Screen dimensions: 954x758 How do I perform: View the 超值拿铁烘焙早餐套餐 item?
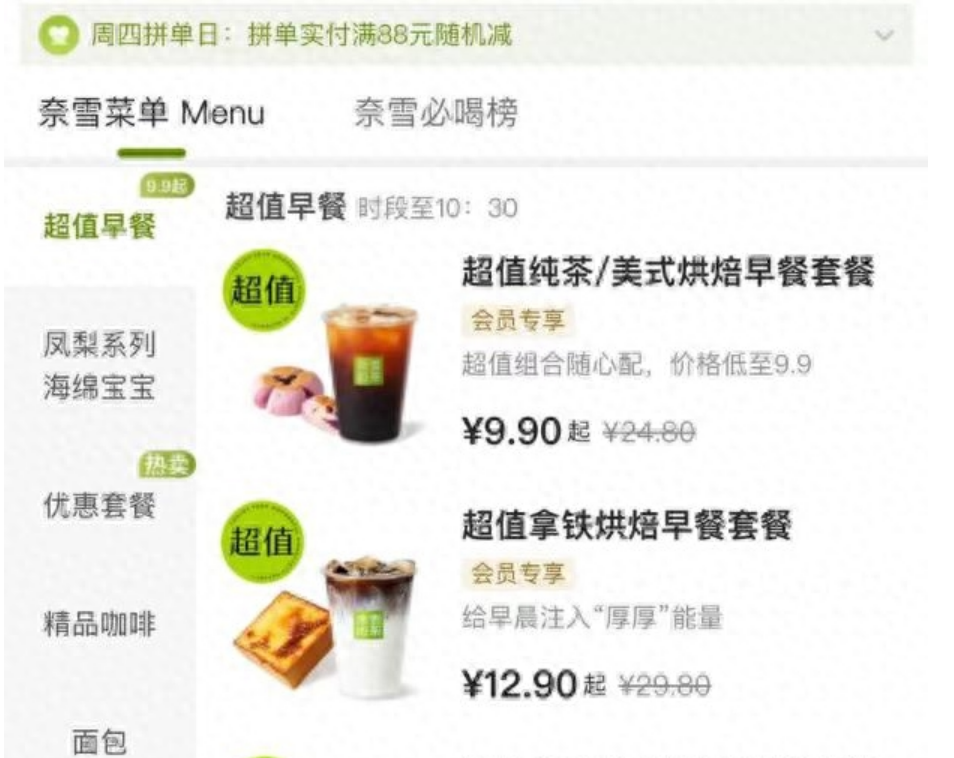(x=626, y=525)
